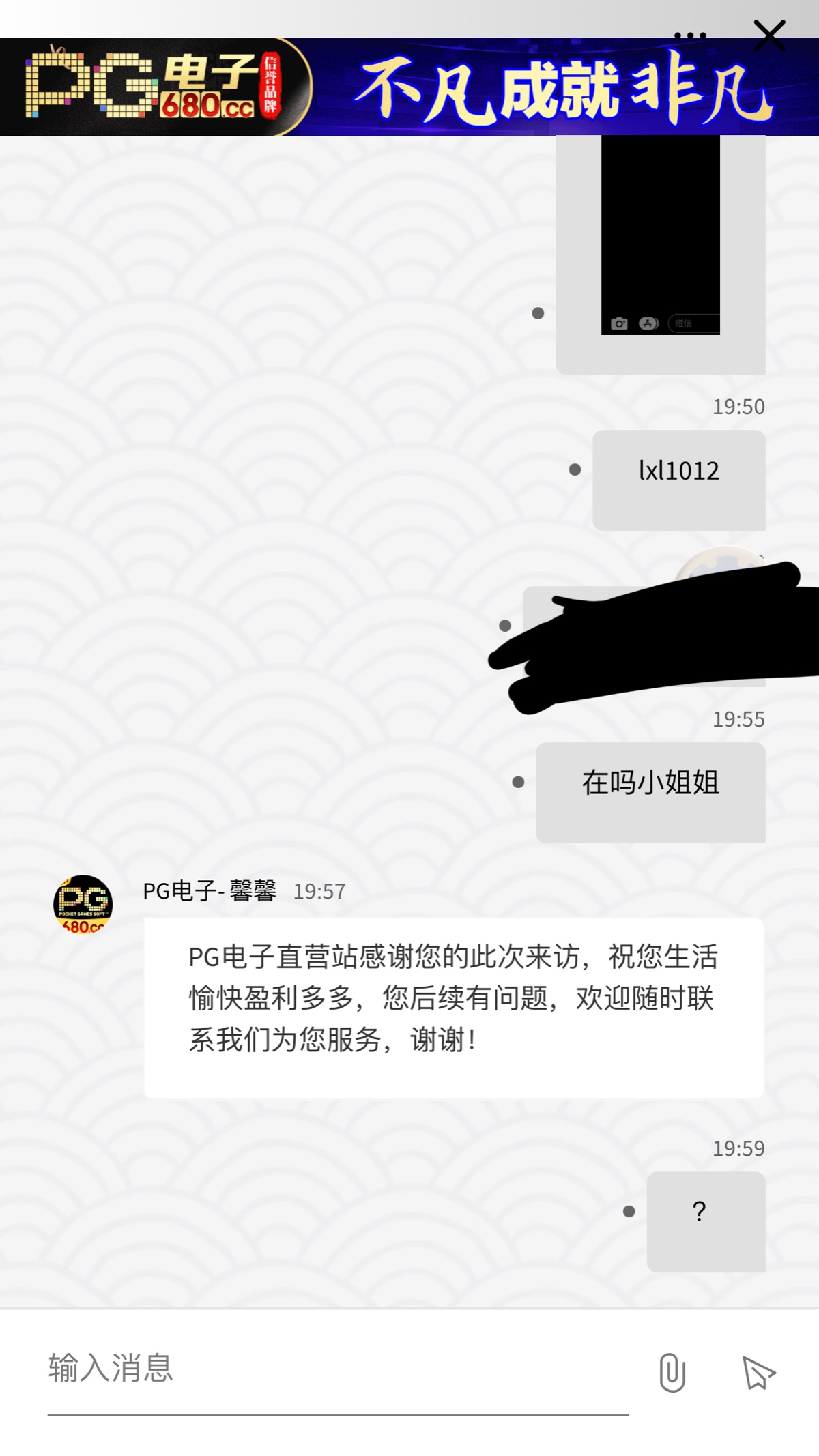Tap the message input field

pyautogui.click(x=337, y=1369)
